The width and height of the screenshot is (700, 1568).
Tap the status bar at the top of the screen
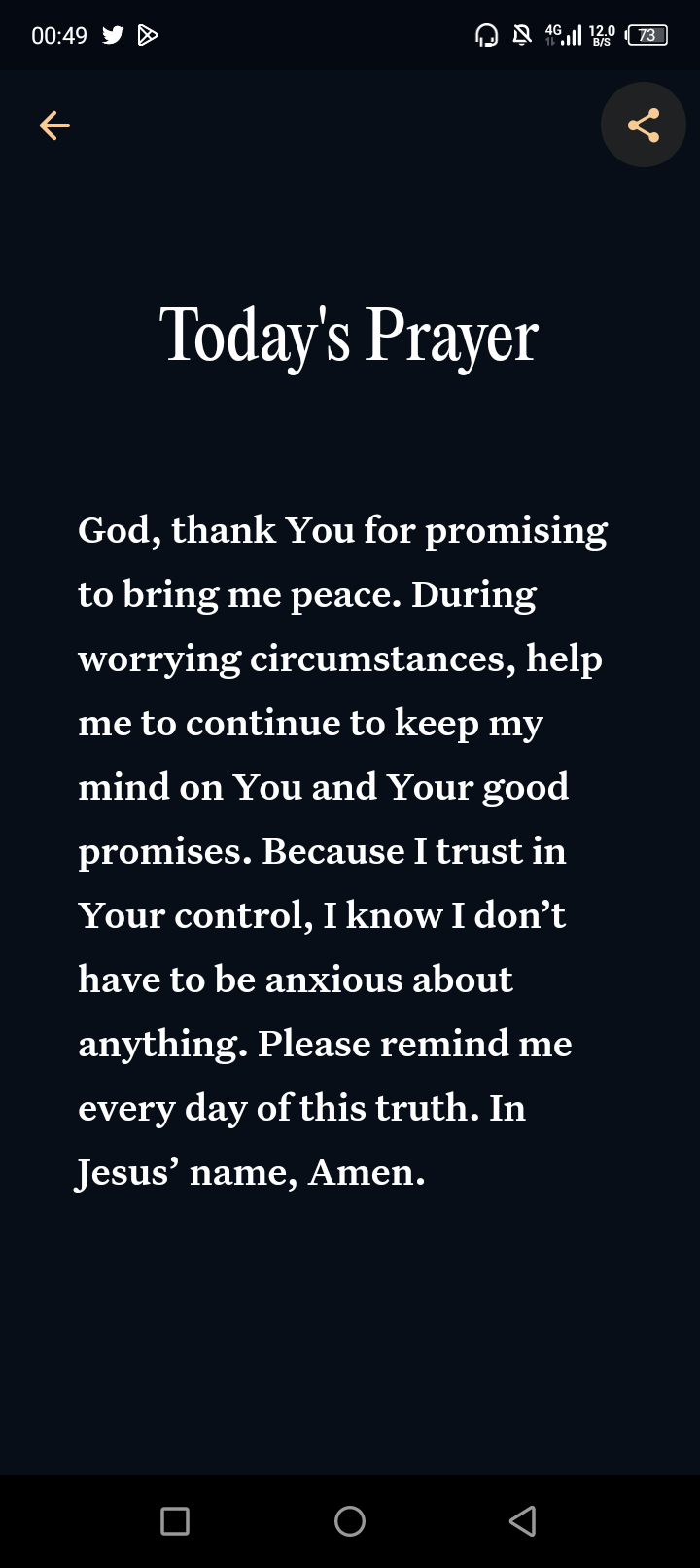350,34
